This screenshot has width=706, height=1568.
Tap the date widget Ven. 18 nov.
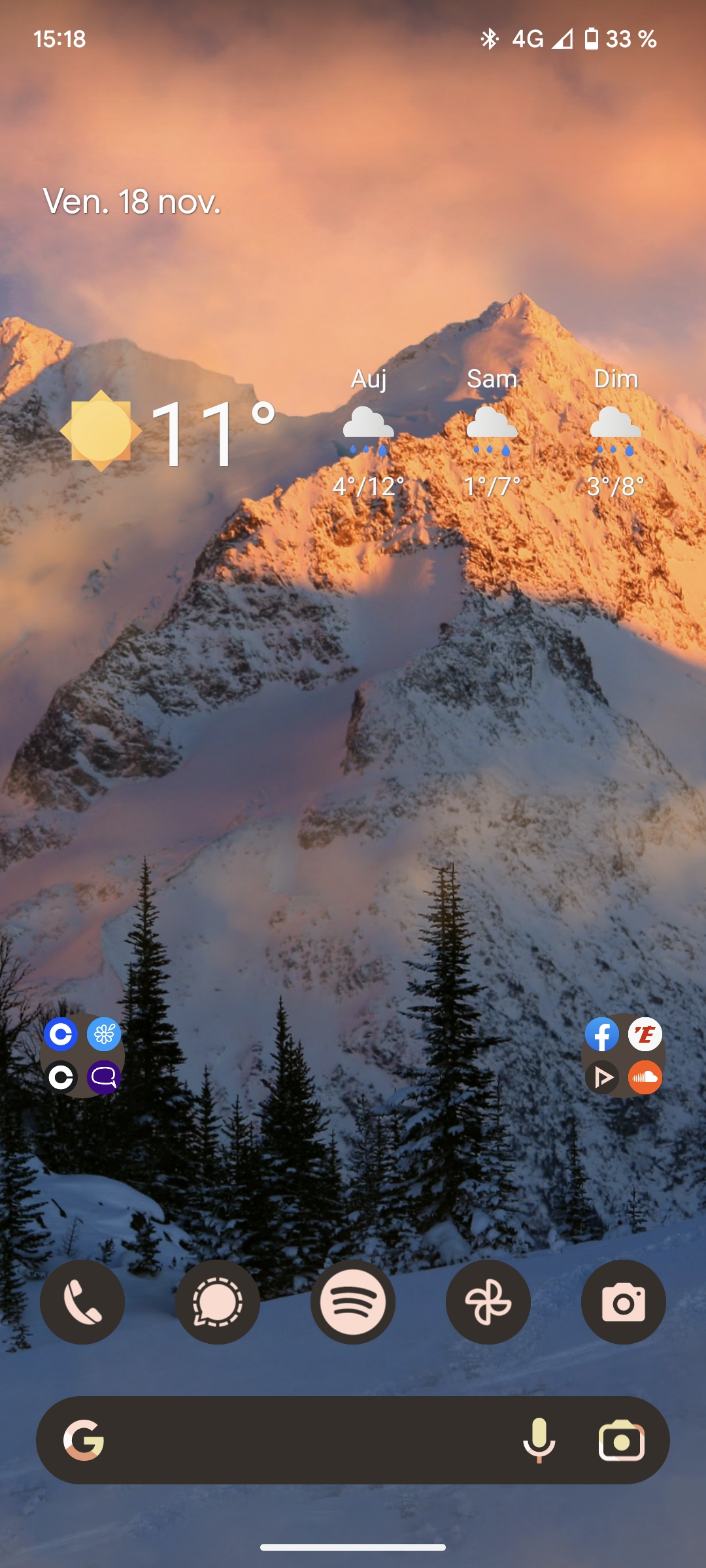[x=132, y=202]
